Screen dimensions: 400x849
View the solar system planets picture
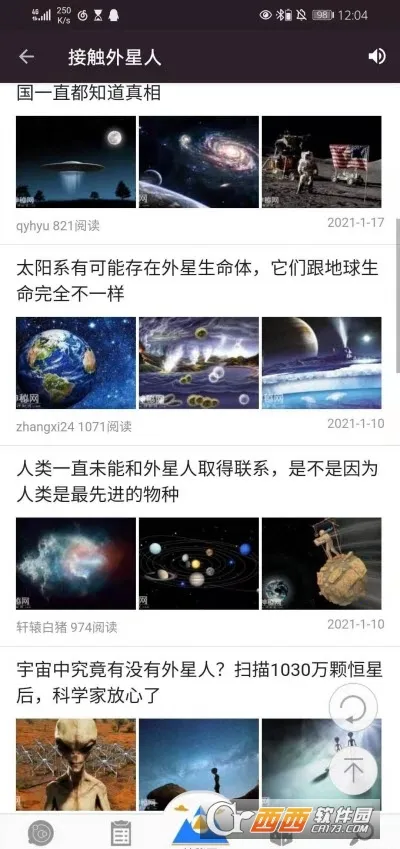tap(199, 564)
